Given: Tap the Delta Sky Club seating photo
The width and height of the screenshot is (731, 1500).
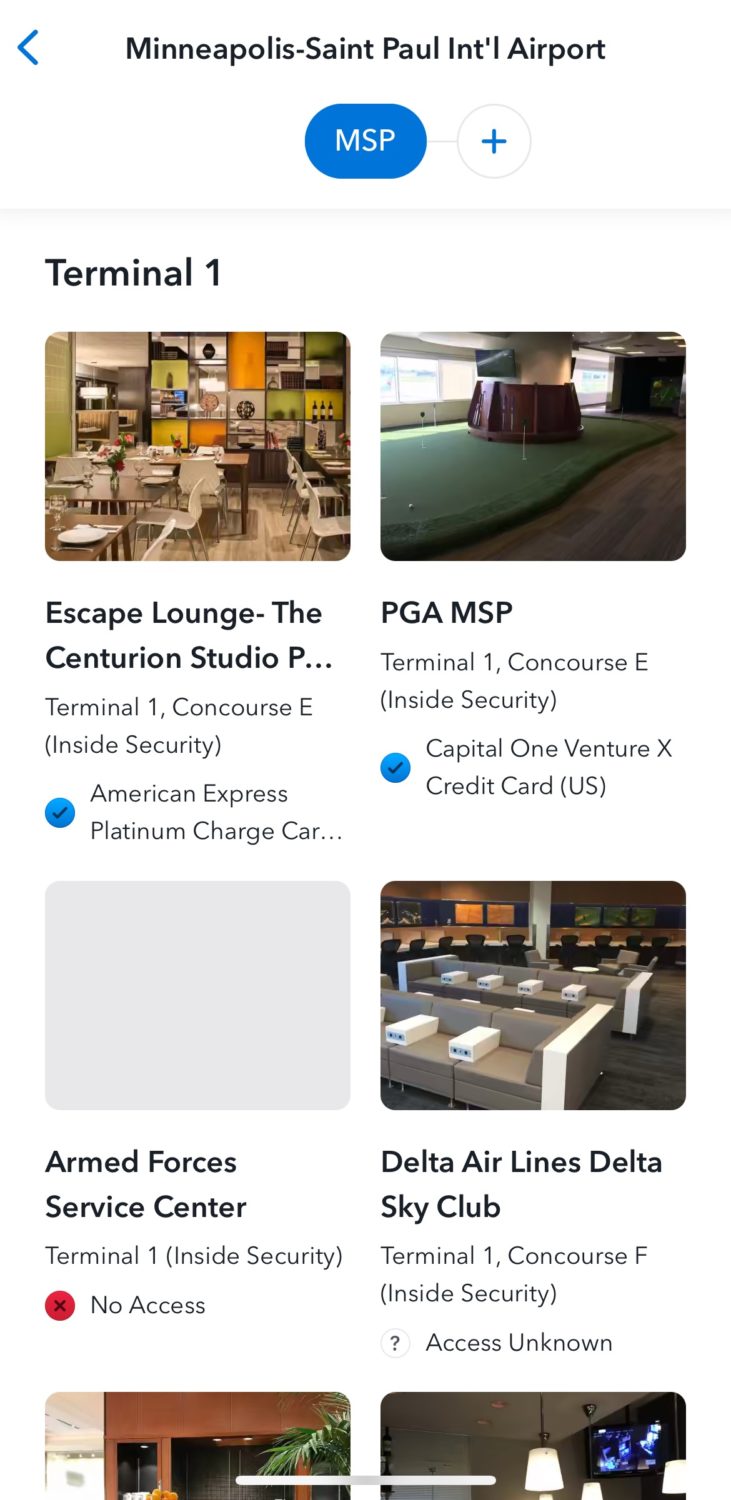Looking at the screenshot, I should pyautogui.click(x=533, y=995).
